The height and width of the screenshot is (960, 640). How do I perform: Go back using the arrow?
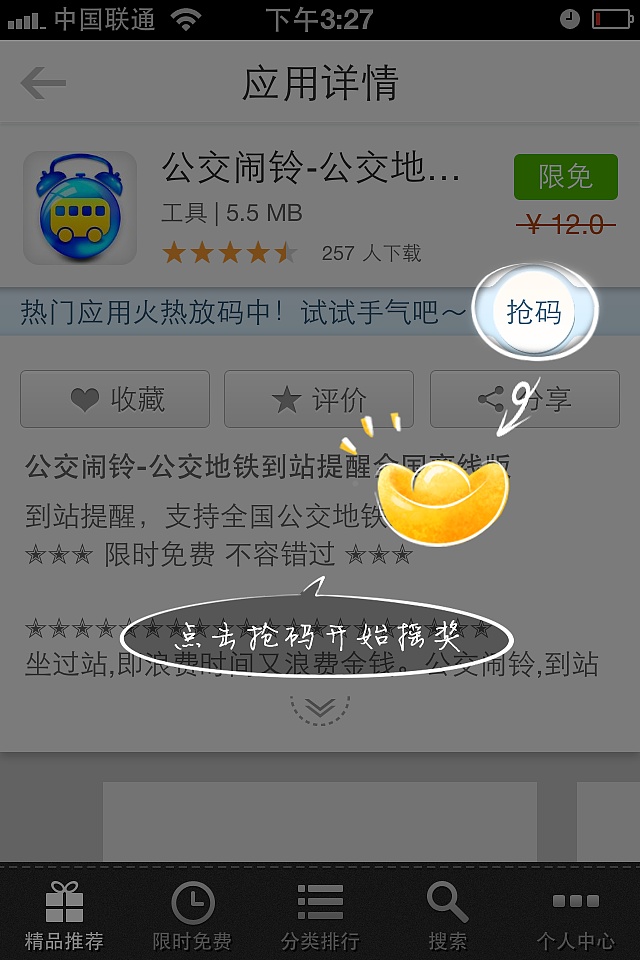43,84
